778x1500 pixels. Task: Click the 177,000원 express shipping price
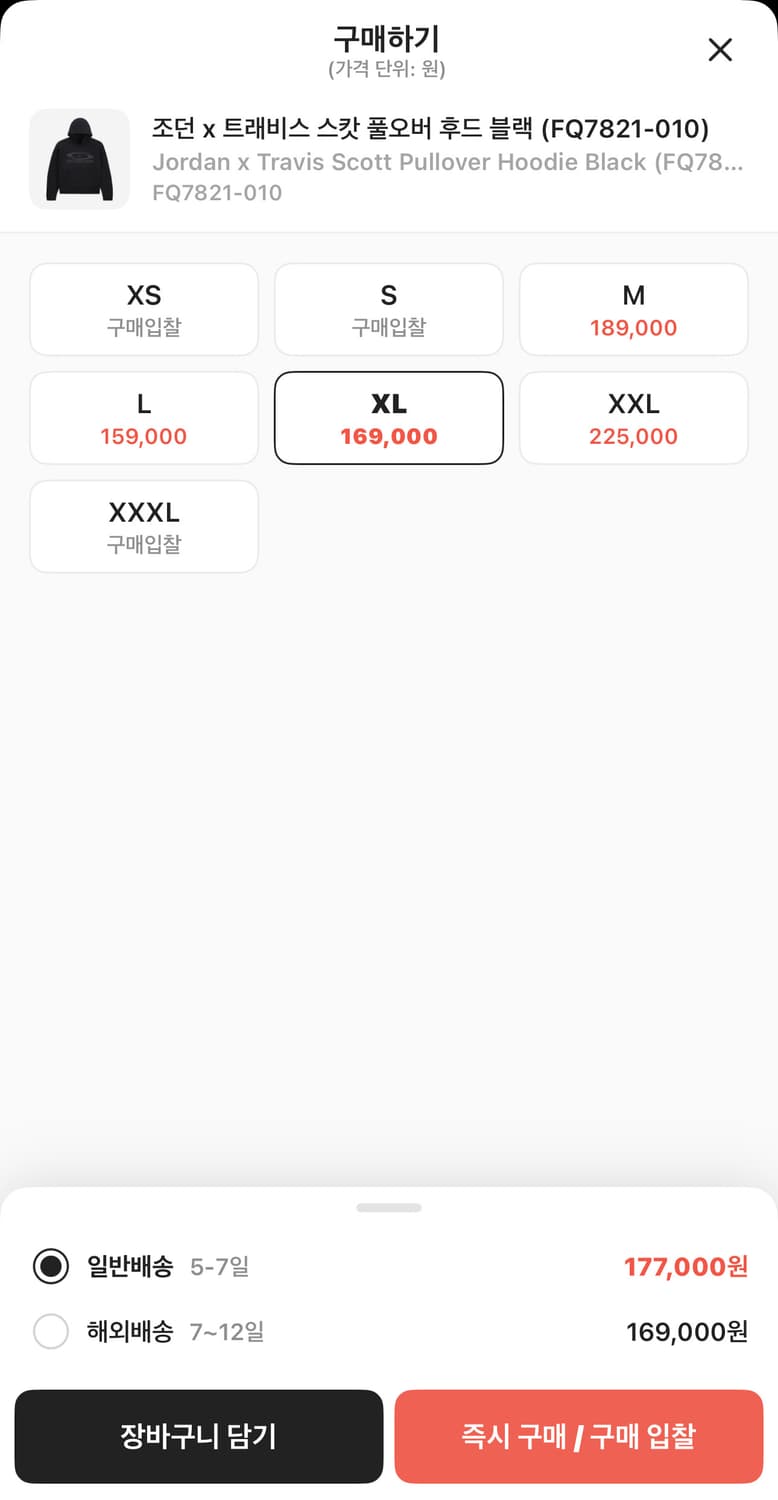(687, 1266)
